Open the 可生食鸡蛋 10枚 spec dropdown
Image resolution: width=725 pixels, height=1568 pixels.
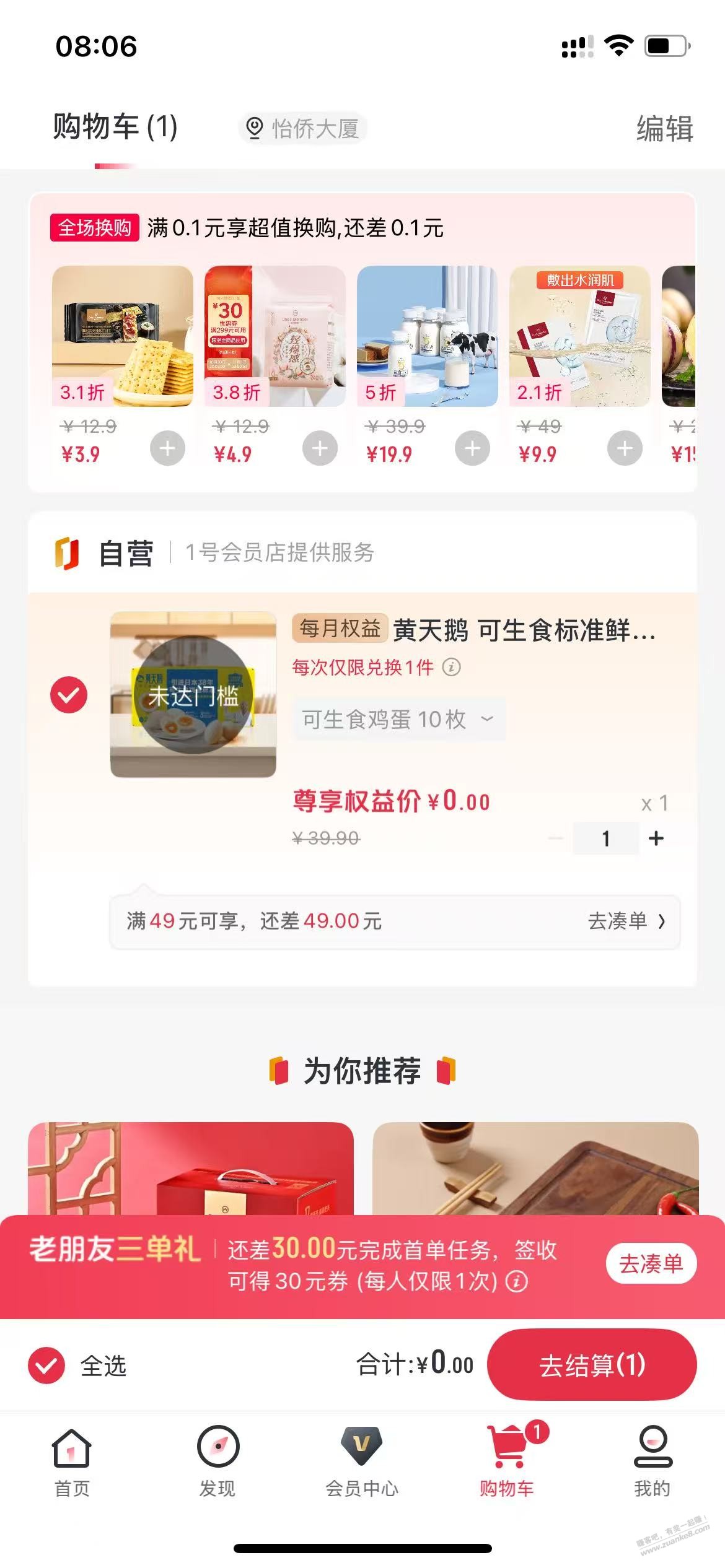click(x=398, y=720)
